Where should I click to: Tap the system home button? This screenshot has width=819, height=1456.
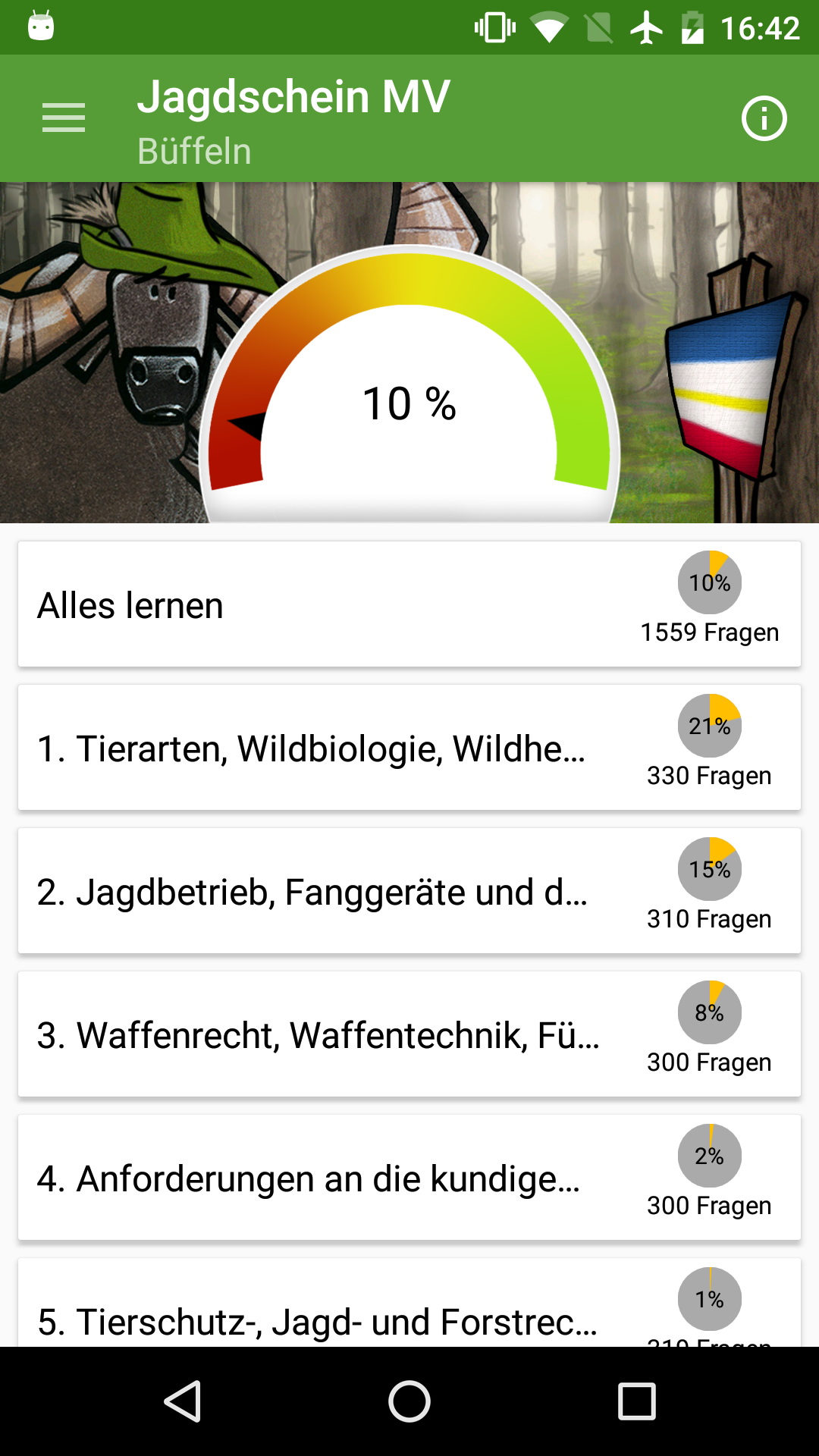tap(409, 1401)
